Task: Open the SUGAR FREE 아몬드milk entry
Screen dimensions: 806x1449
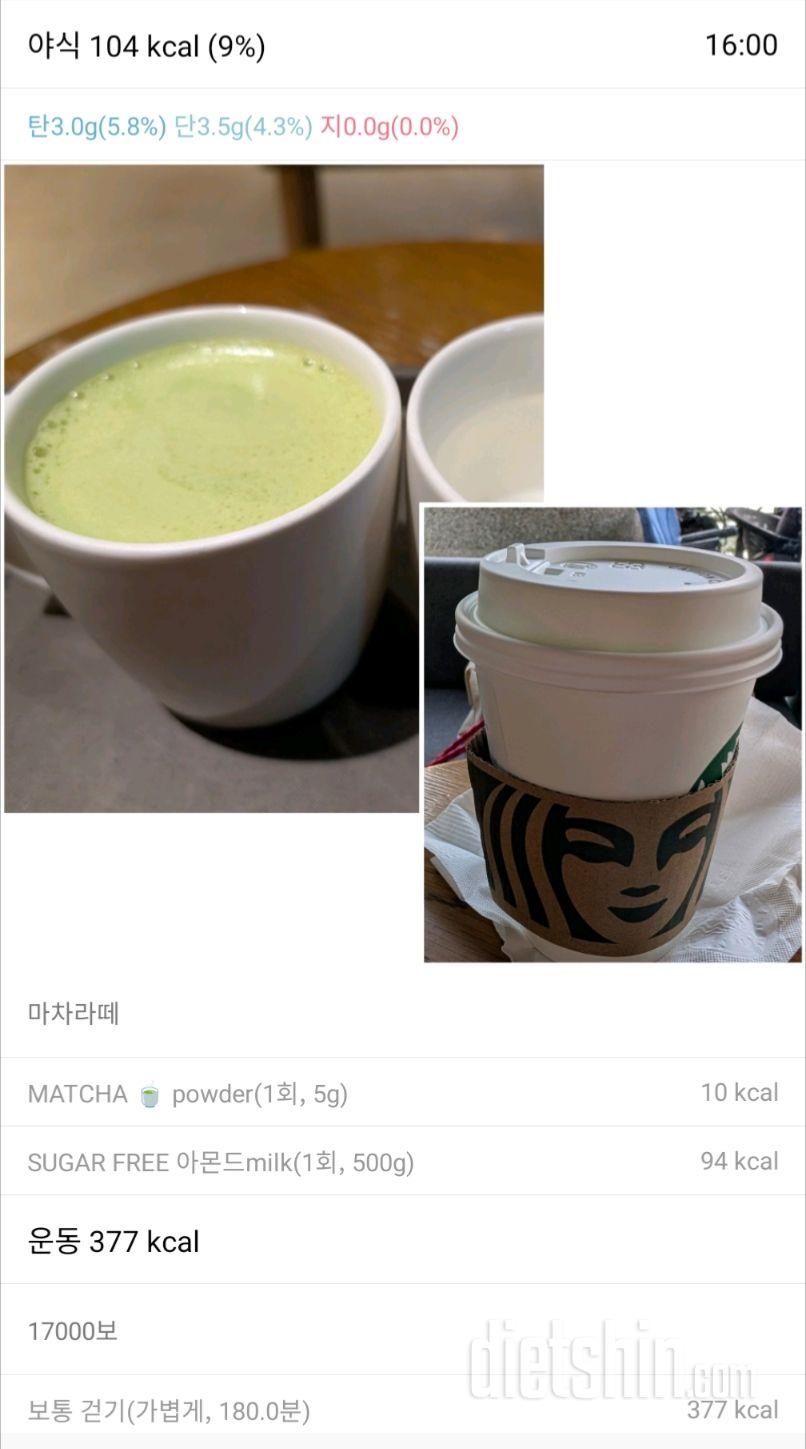Action: 403,1161
